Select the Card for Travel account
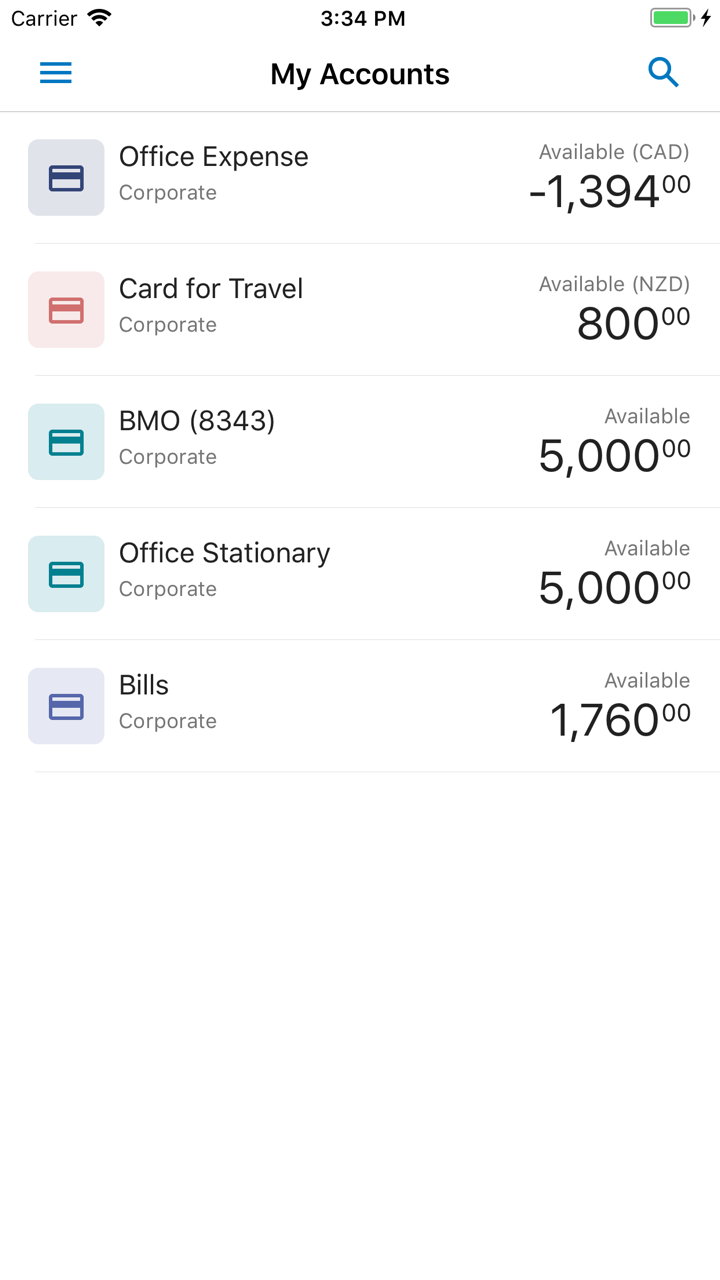Image resolution: width=720 pixels, height=1280 pixels. click(x=360, y=309)
